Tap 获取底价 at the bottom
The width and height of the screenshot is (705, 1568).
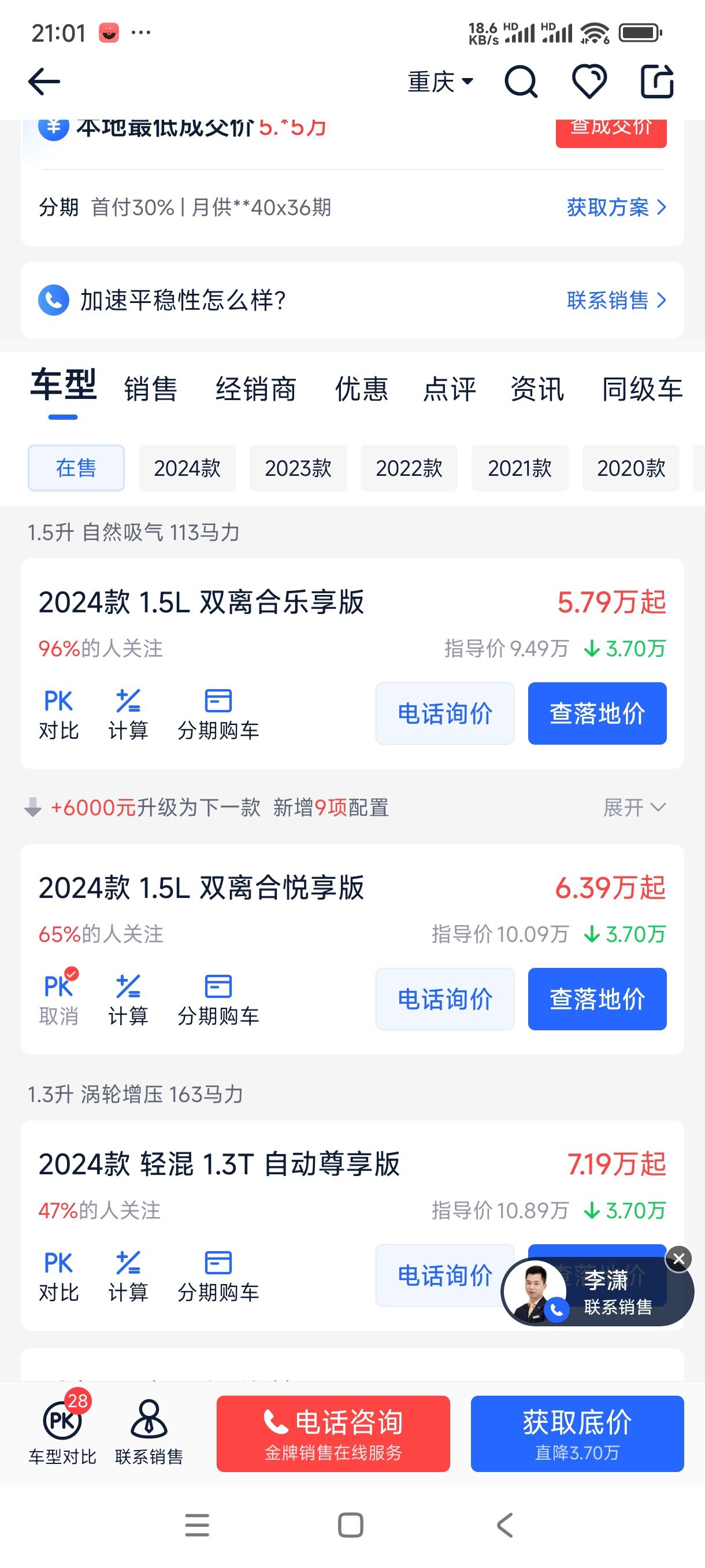point(577,1433)
